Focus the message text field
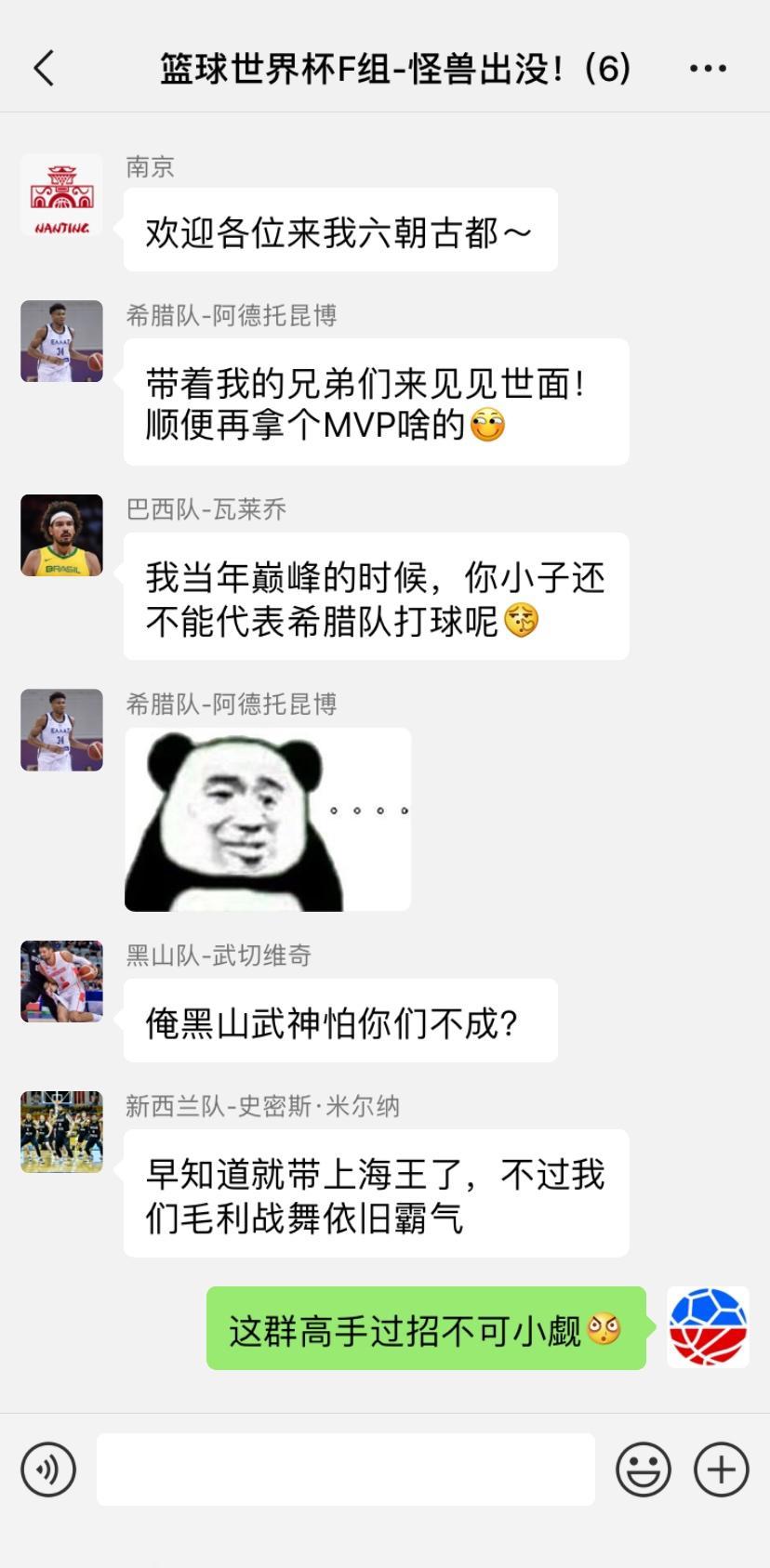 [346, 1469]
